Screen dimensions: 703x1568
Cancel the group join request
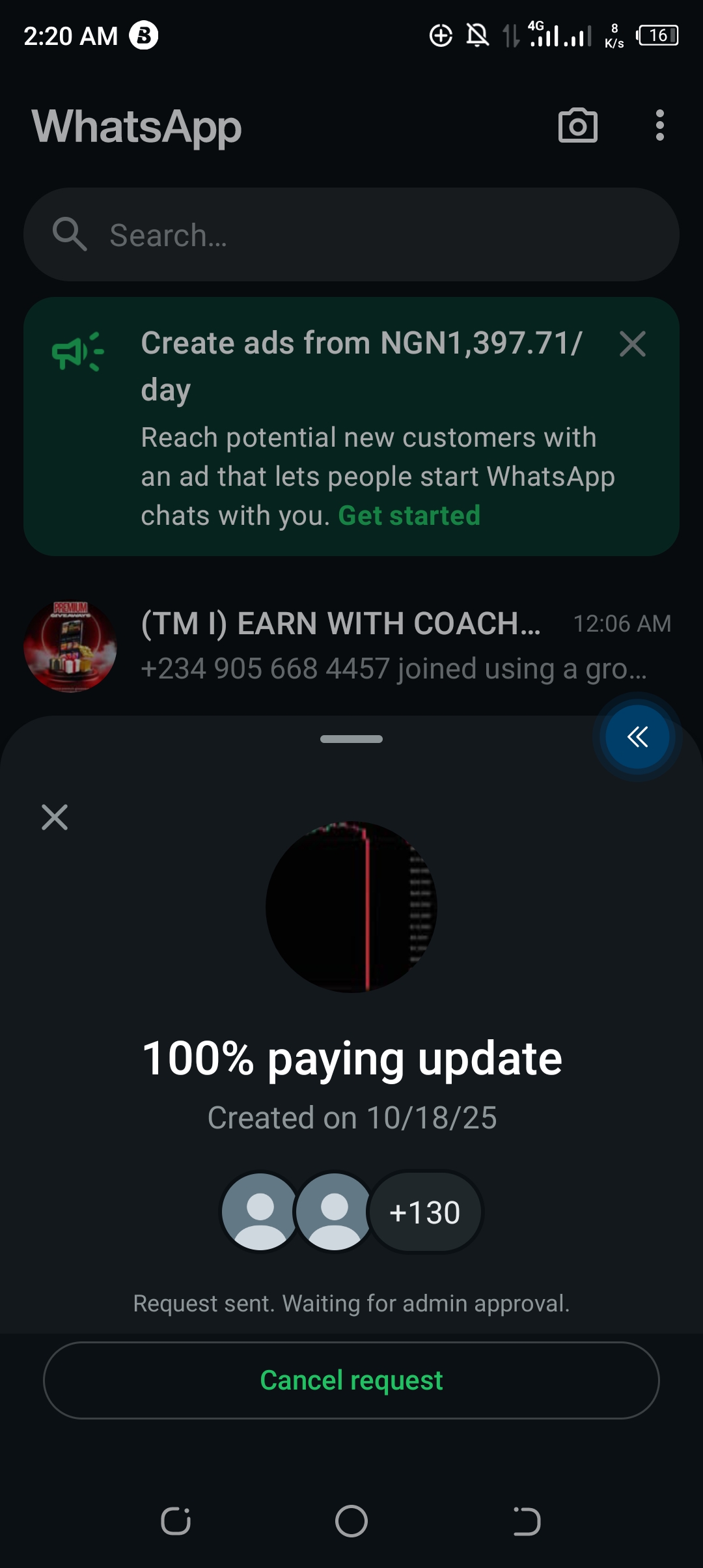[x=351, y=1380]
